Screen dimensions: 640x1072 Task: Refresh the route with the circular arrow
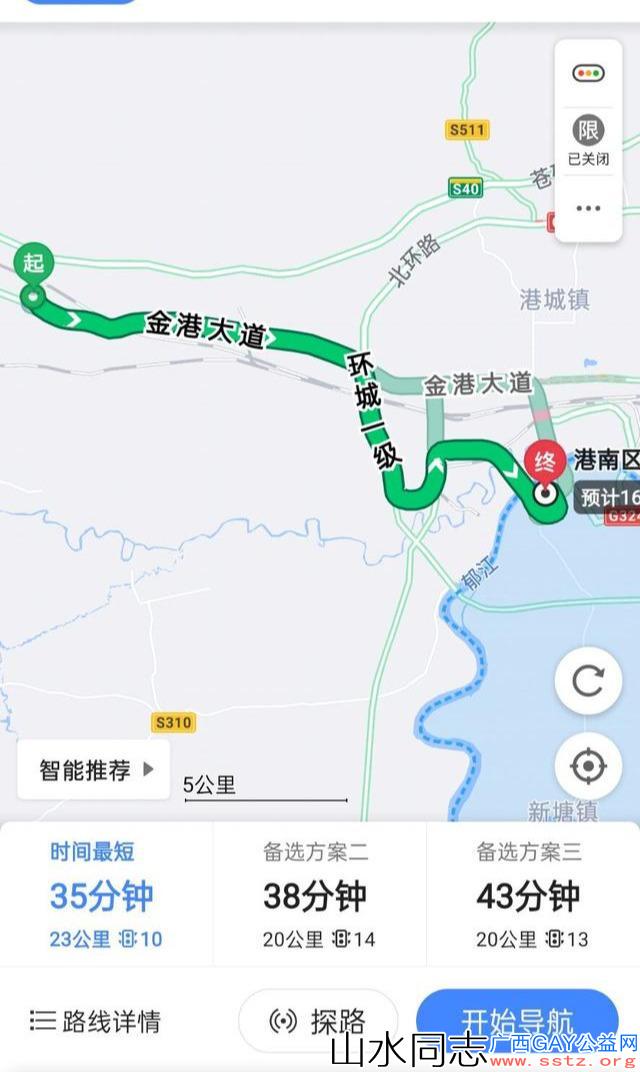588,680
